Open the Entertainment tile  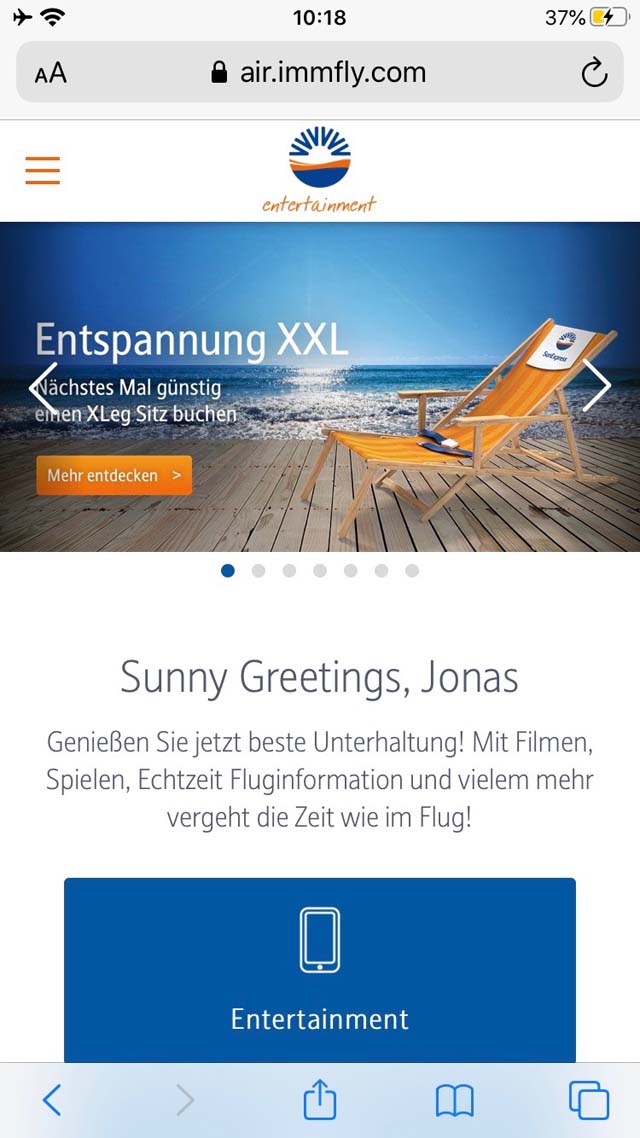coord(320,970)
